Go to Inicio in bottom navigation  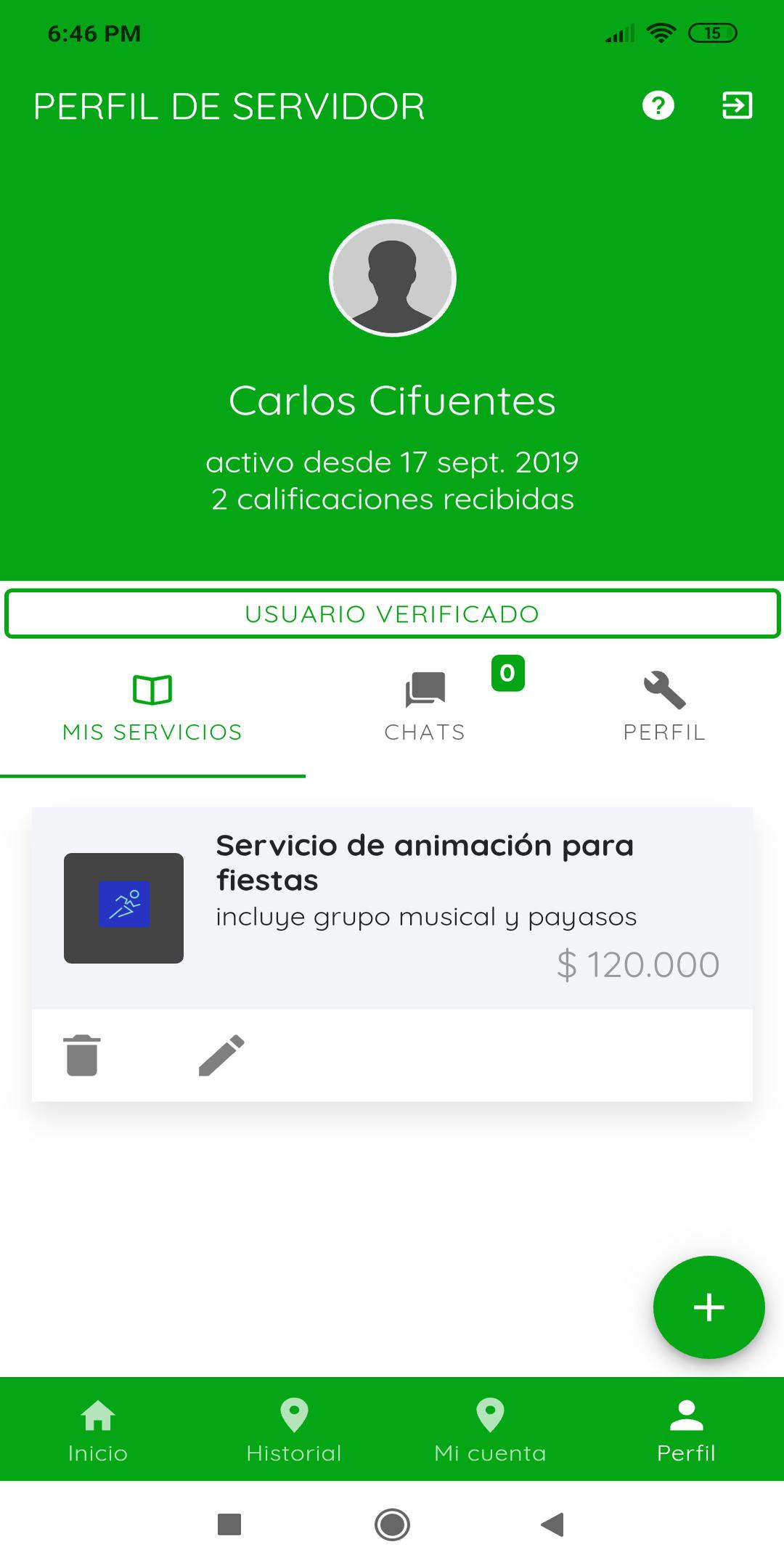click(98, 1430)
